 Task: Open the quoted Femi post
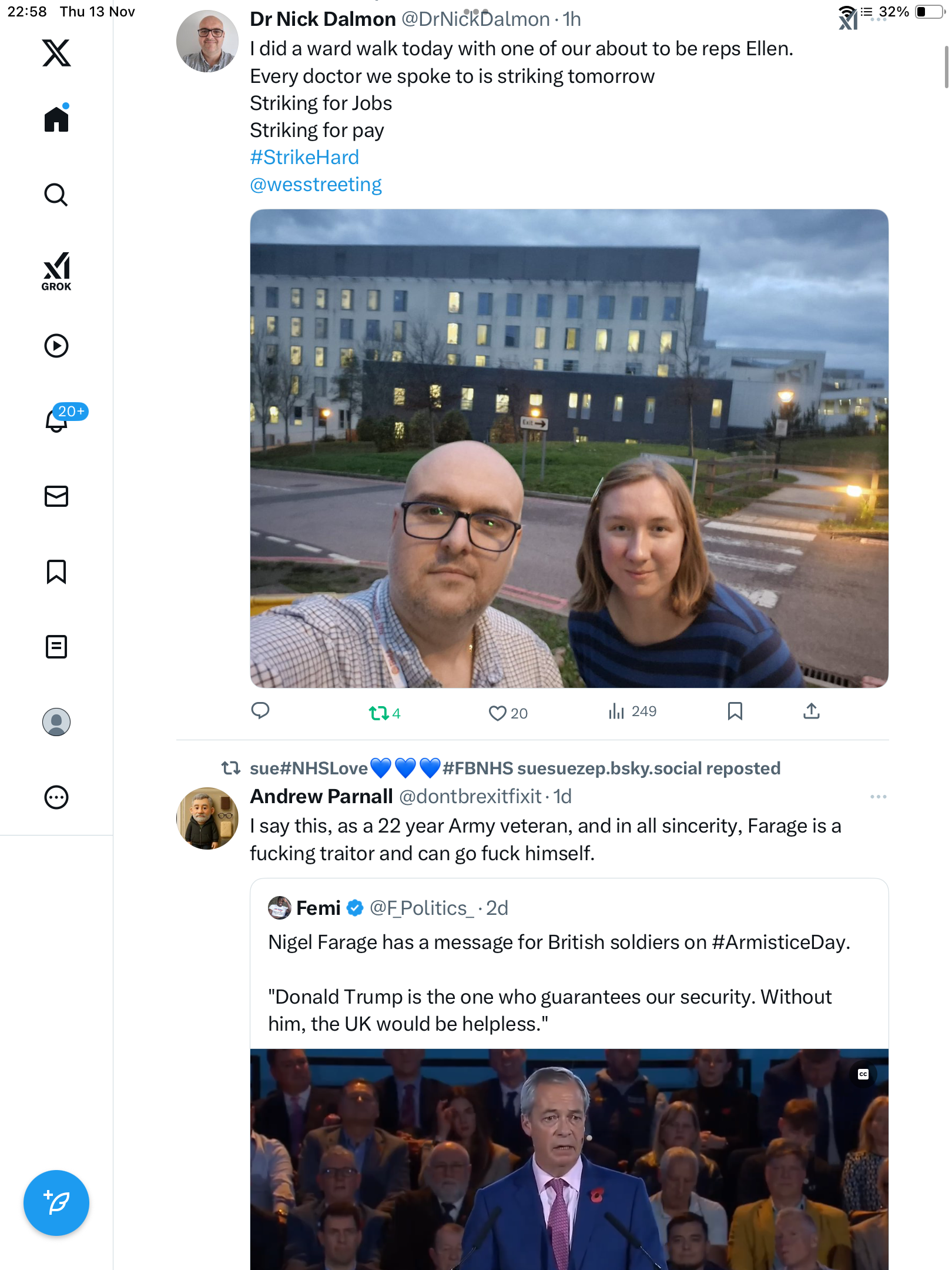(558, 970)
